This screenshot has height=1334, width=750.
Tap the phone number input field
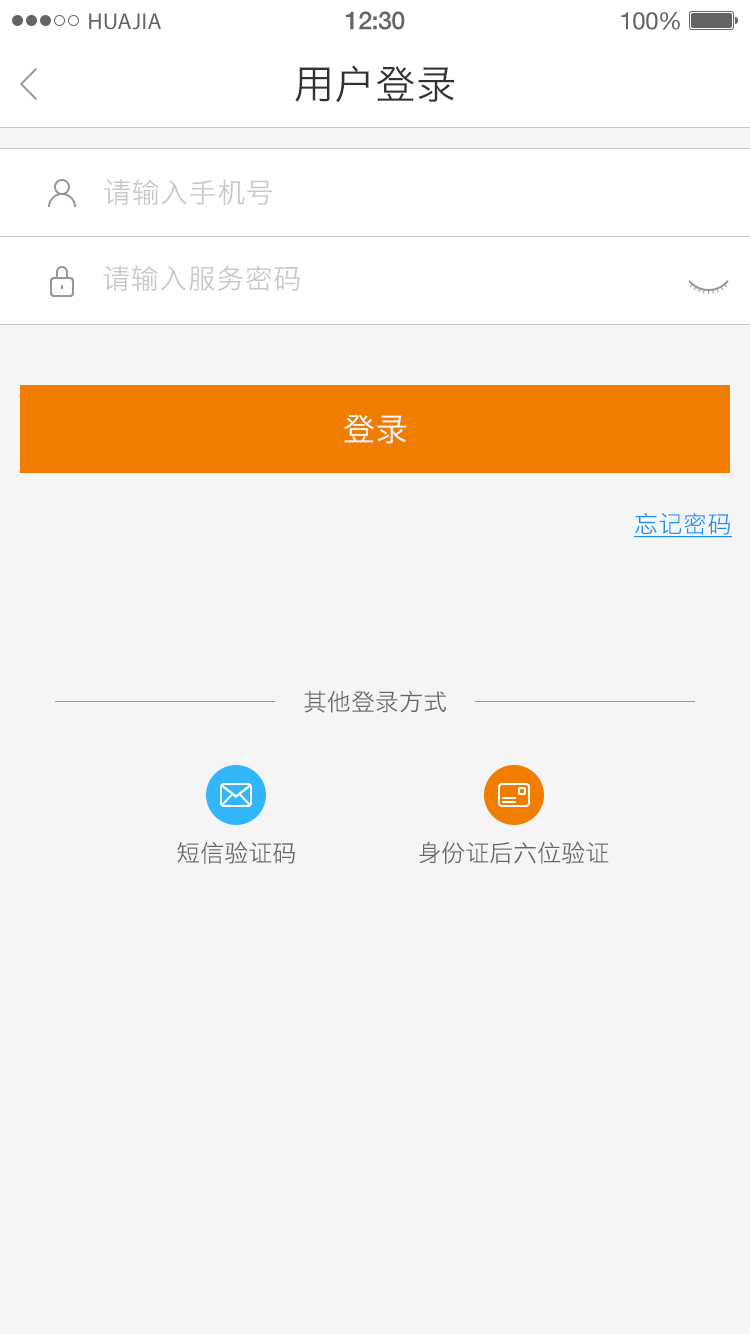tap(375, 193)
